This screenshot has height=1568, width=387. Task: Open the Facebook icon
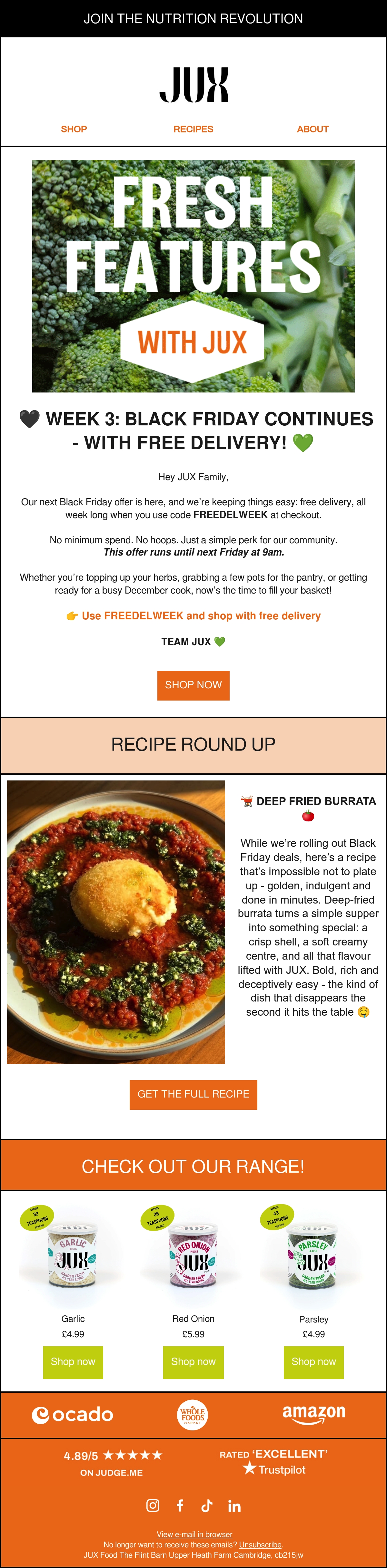[x=180, y=1505]
